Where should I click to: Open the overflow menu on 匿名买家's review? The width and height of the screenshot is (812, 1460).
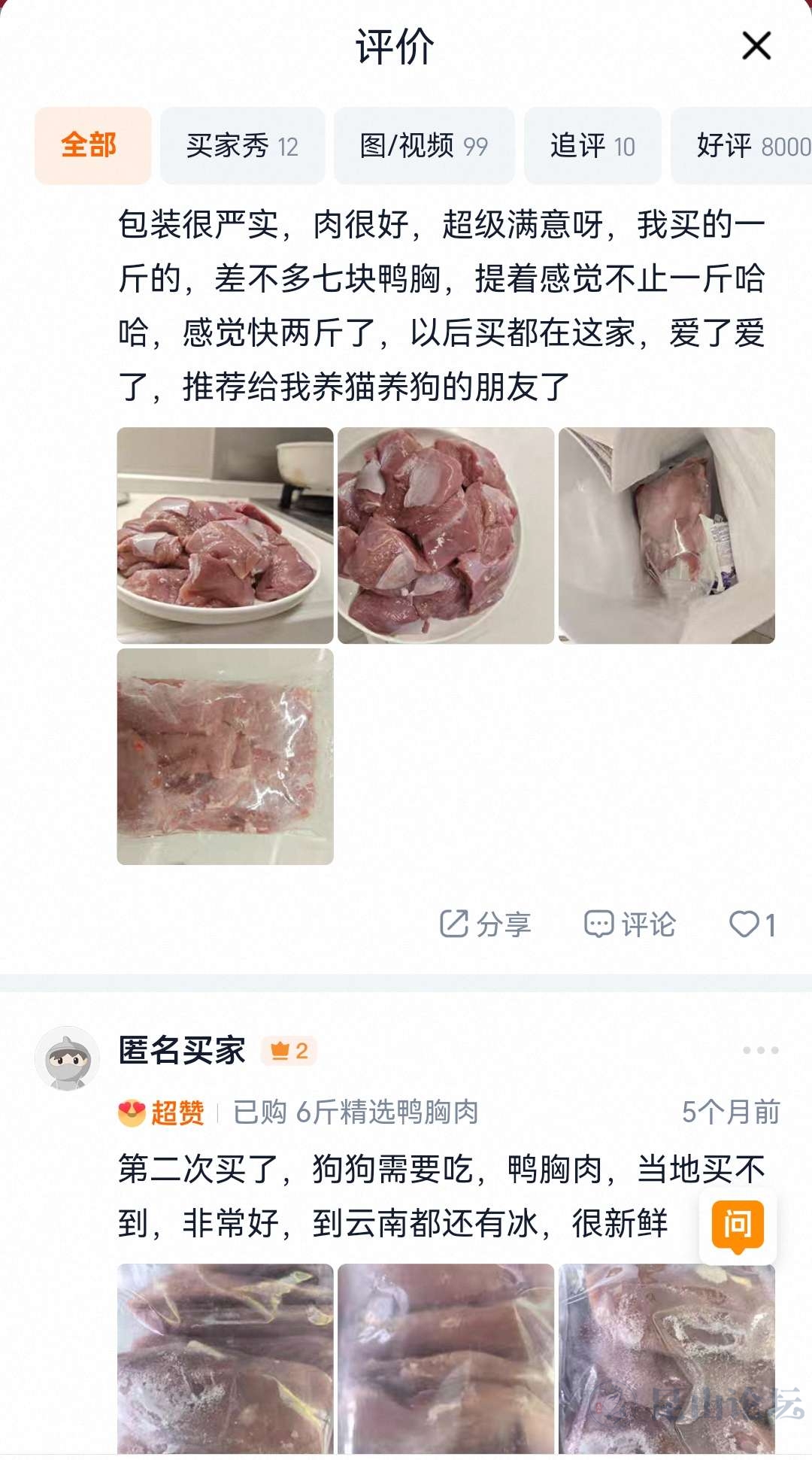point(760,1050)
